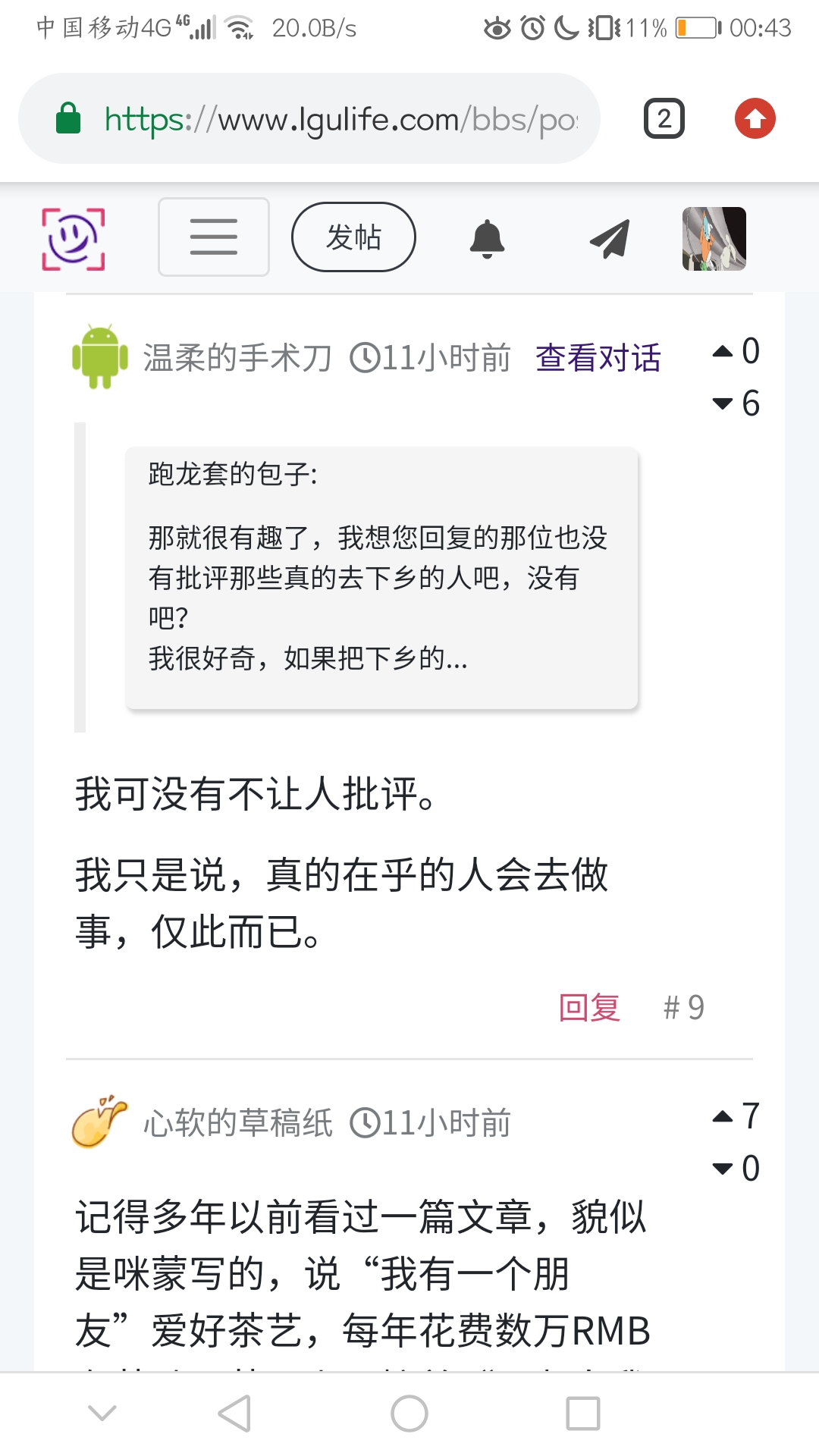
Task: Downvote 心软的草稿纸's post
Action: 723,1169
